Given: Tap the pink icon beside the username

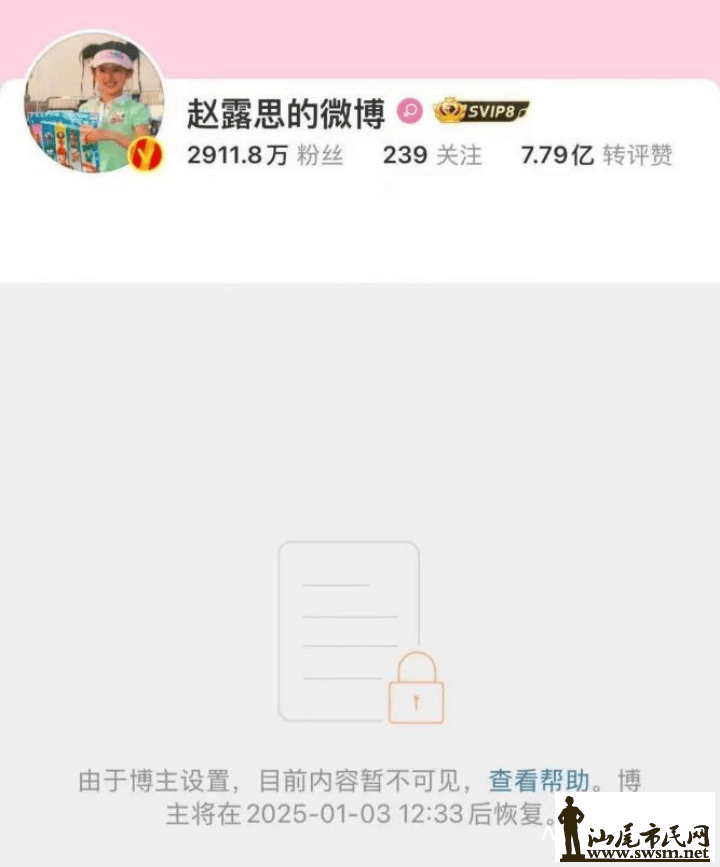Looking at the screenshot, I should point(410,112).
